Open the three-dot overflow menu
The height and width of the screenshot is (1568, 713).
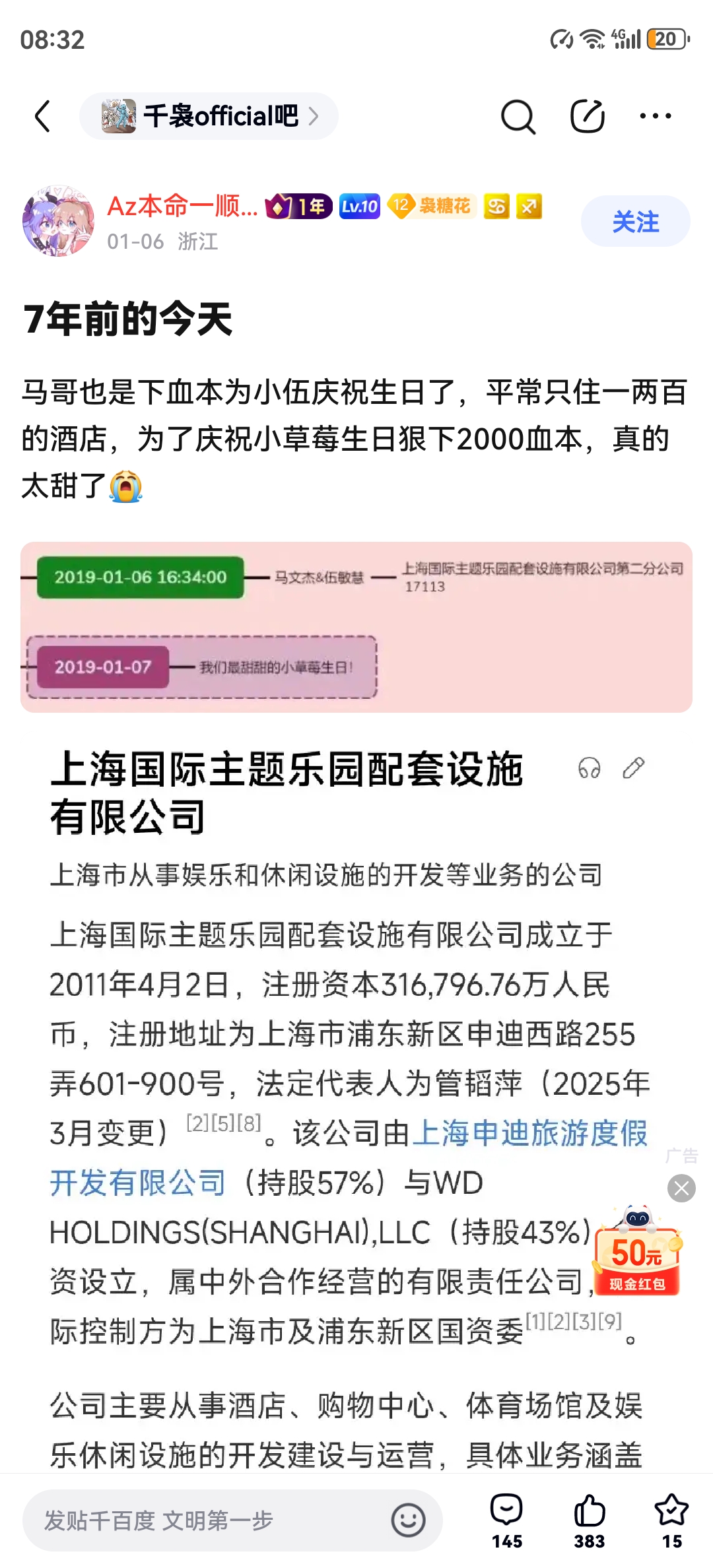(x=655, y=117)
